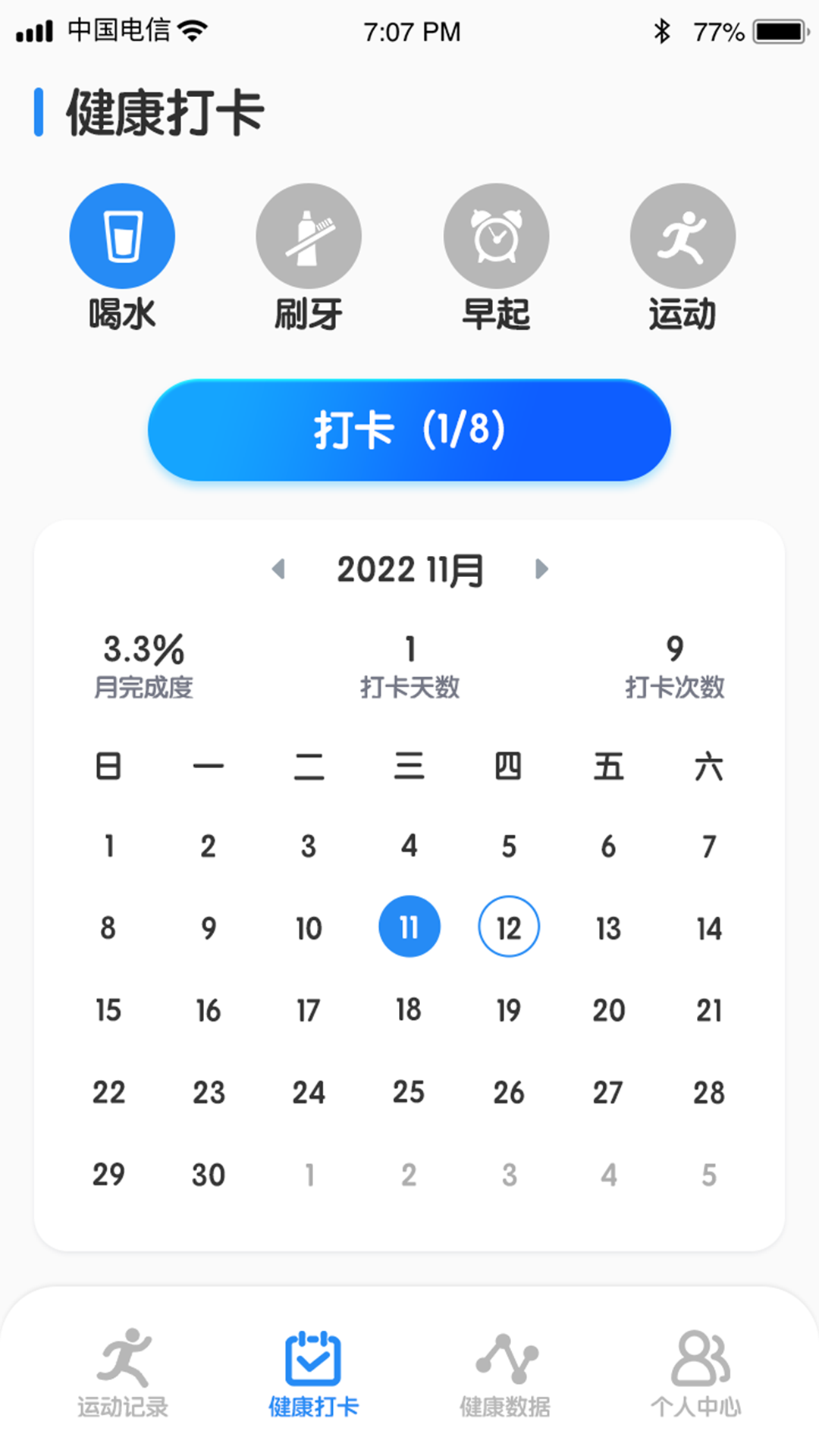Go to the previous month with the left arrow
This screenshot has height=1456, width=819.
click(x=281, y=570)
